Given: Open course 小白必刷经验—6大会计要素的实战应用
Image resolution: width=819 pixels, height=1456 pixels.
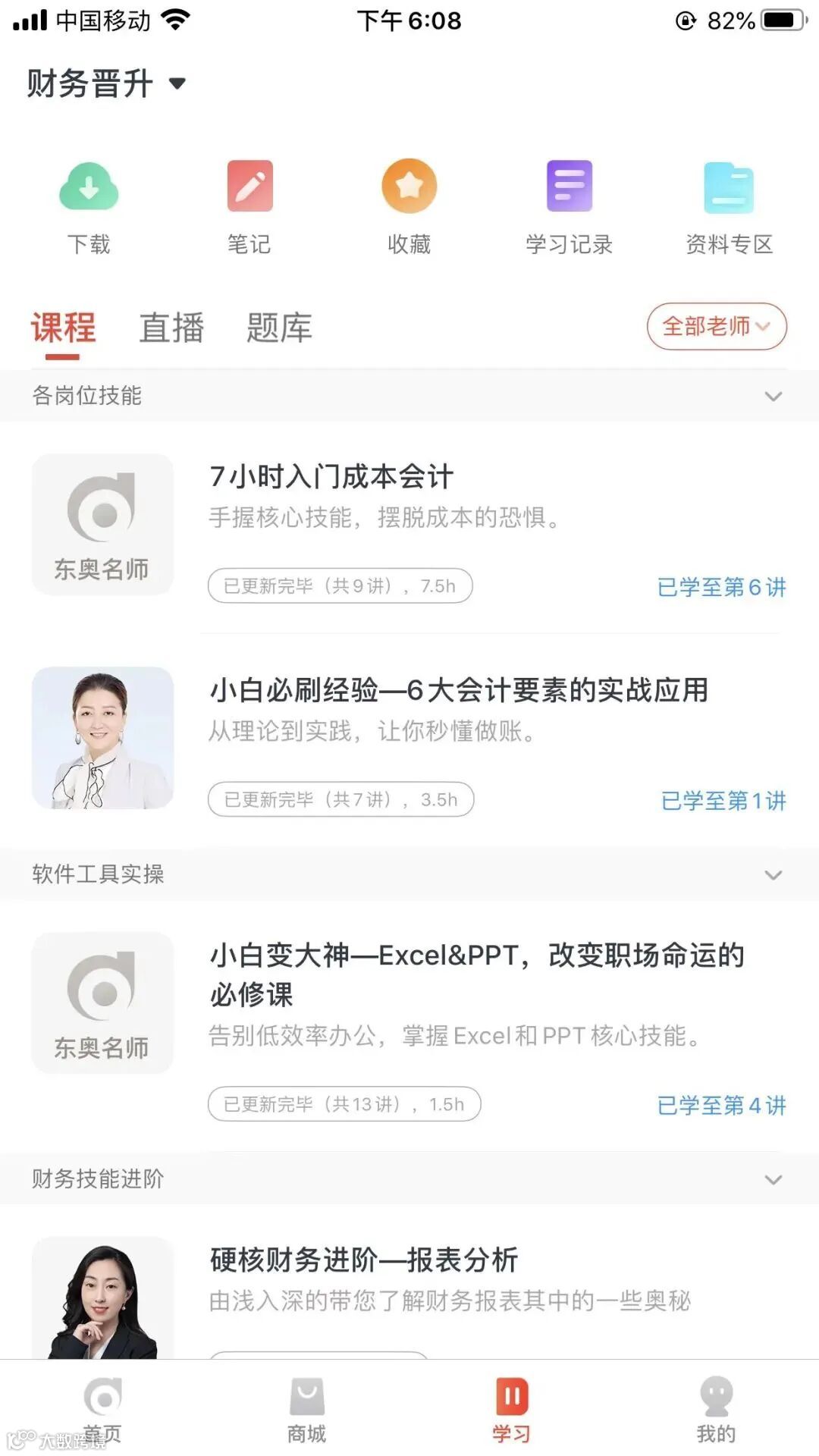Looking at the screenshot, I should 459,690.
